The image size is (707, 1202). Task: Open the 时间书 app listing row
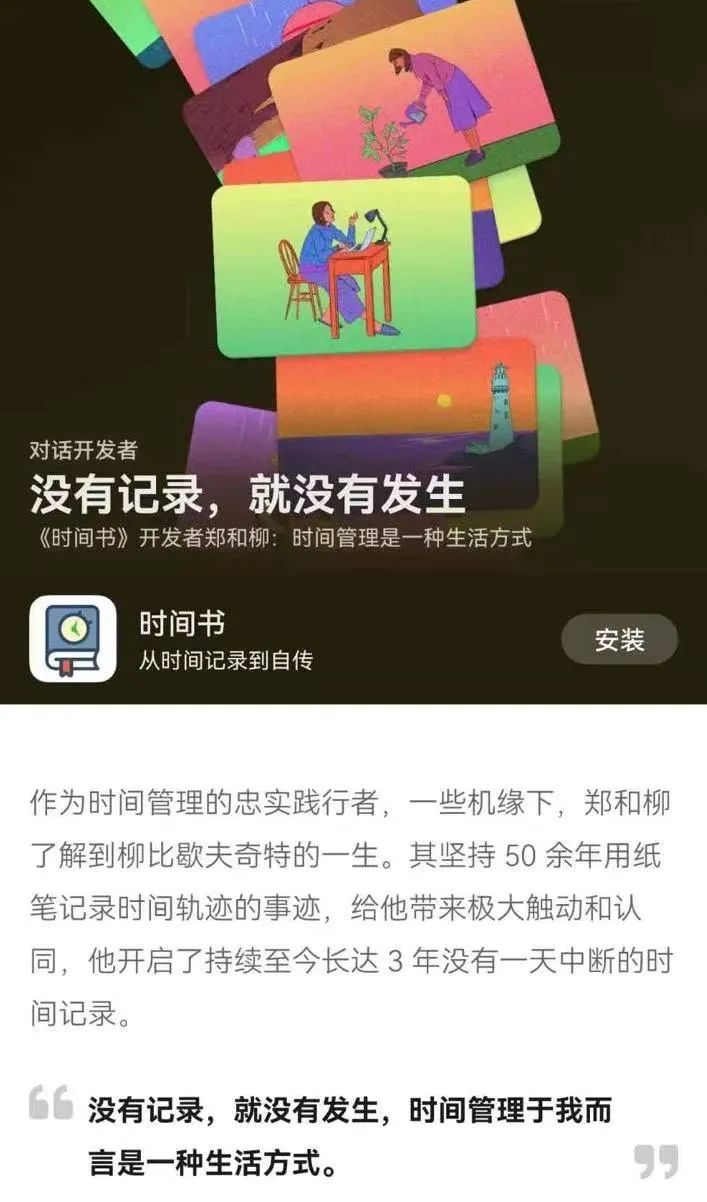click(353, 640)
